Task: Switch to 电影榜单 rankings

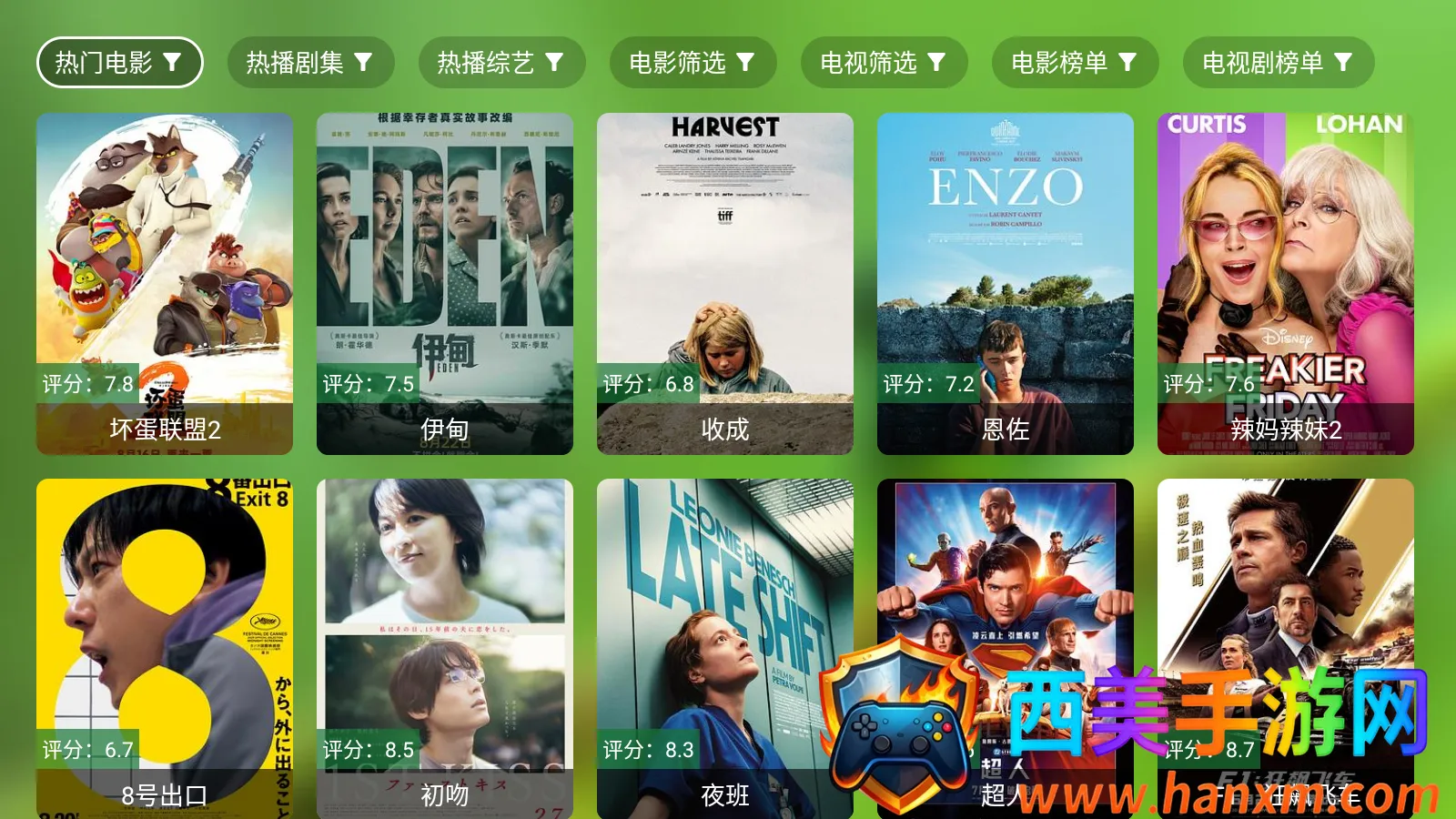Action: pyautogui.click(x=1075, y=63)
